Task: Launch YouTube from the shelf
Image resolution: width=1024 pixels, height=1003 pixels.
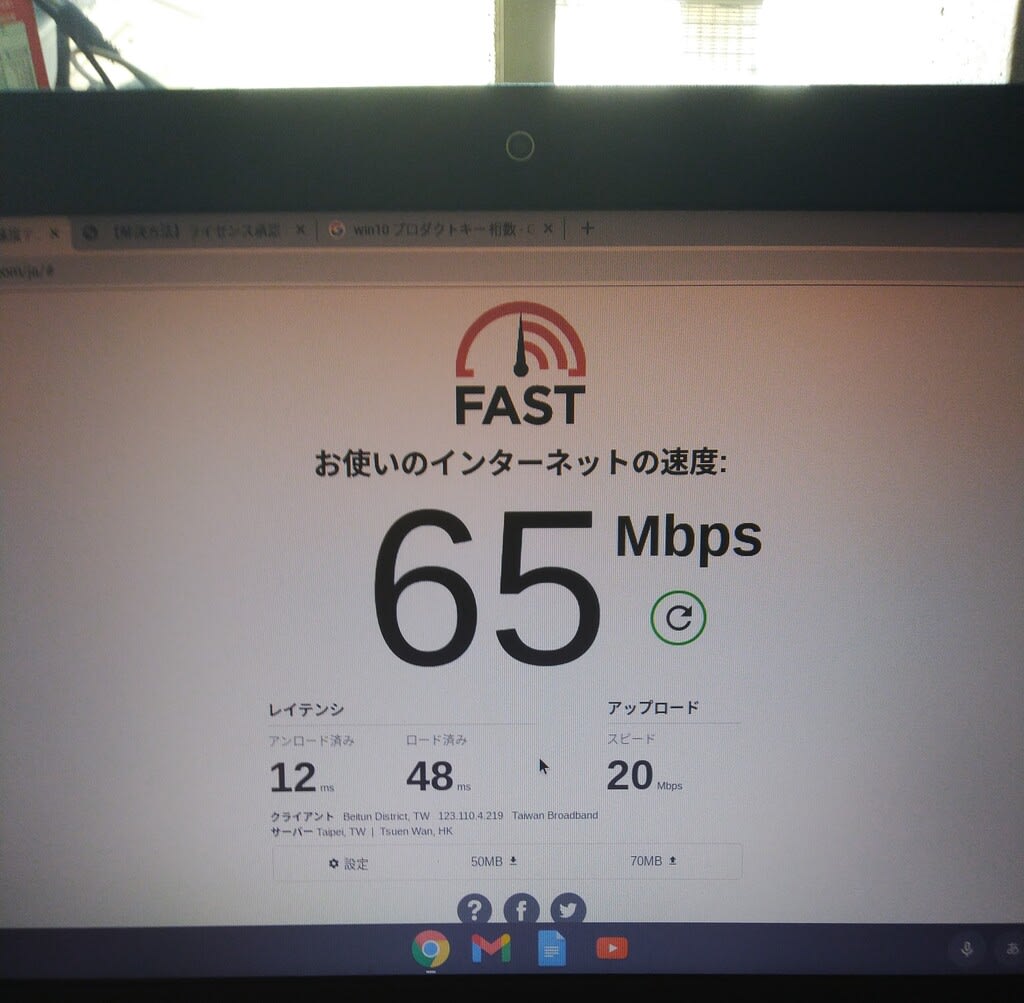Action: (x=611, y=948)
